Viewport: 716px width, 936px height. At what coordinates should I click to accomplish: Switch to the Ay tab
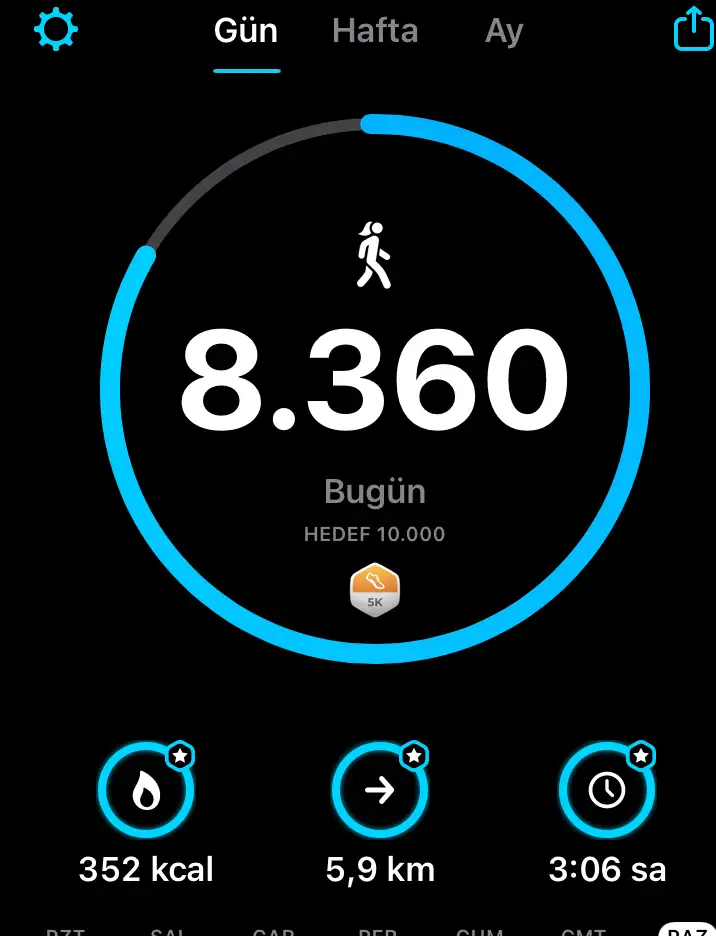point(504,31)
